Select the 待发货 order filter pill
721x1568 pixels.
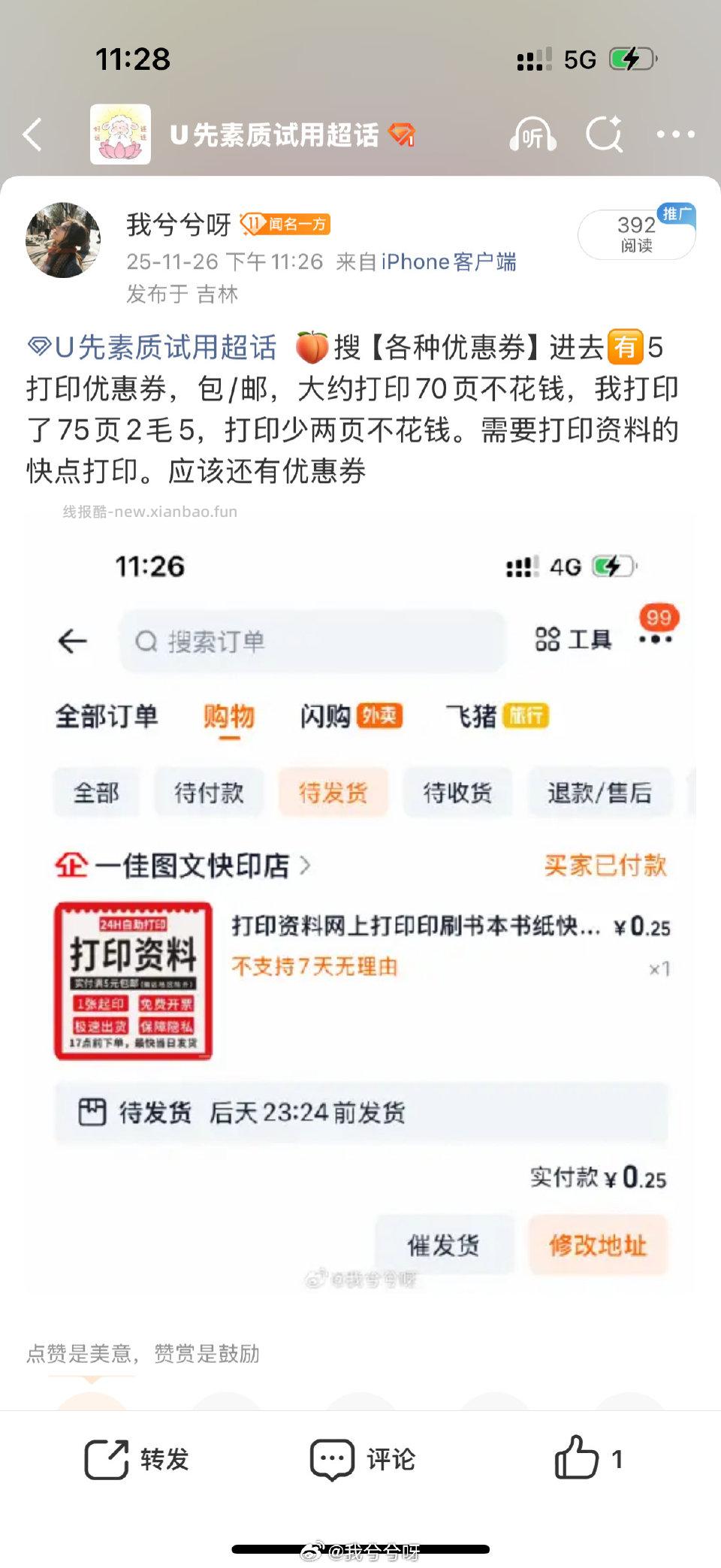pos(333,792)
